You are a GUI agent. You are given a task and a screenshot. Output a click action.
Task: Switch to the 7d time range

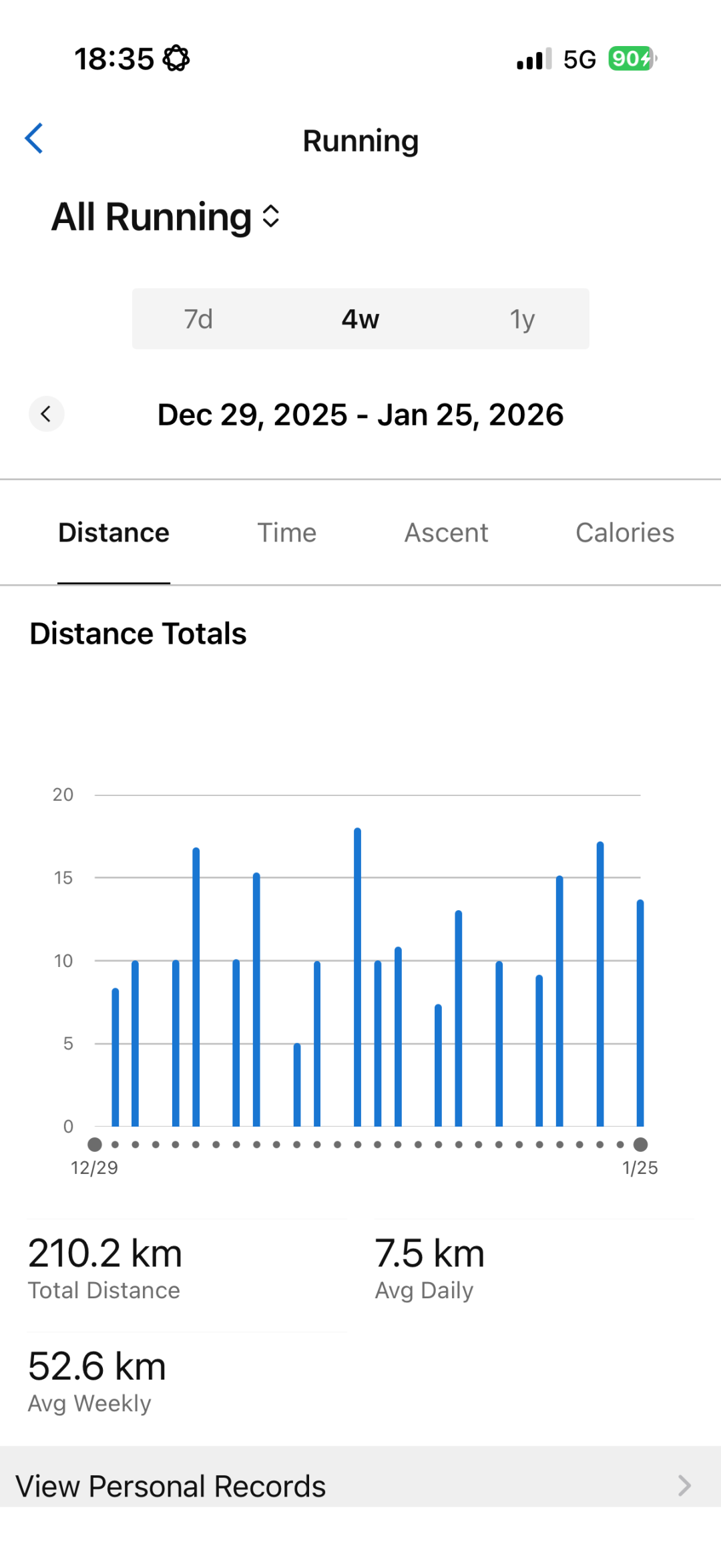click(x=199, y=319)
